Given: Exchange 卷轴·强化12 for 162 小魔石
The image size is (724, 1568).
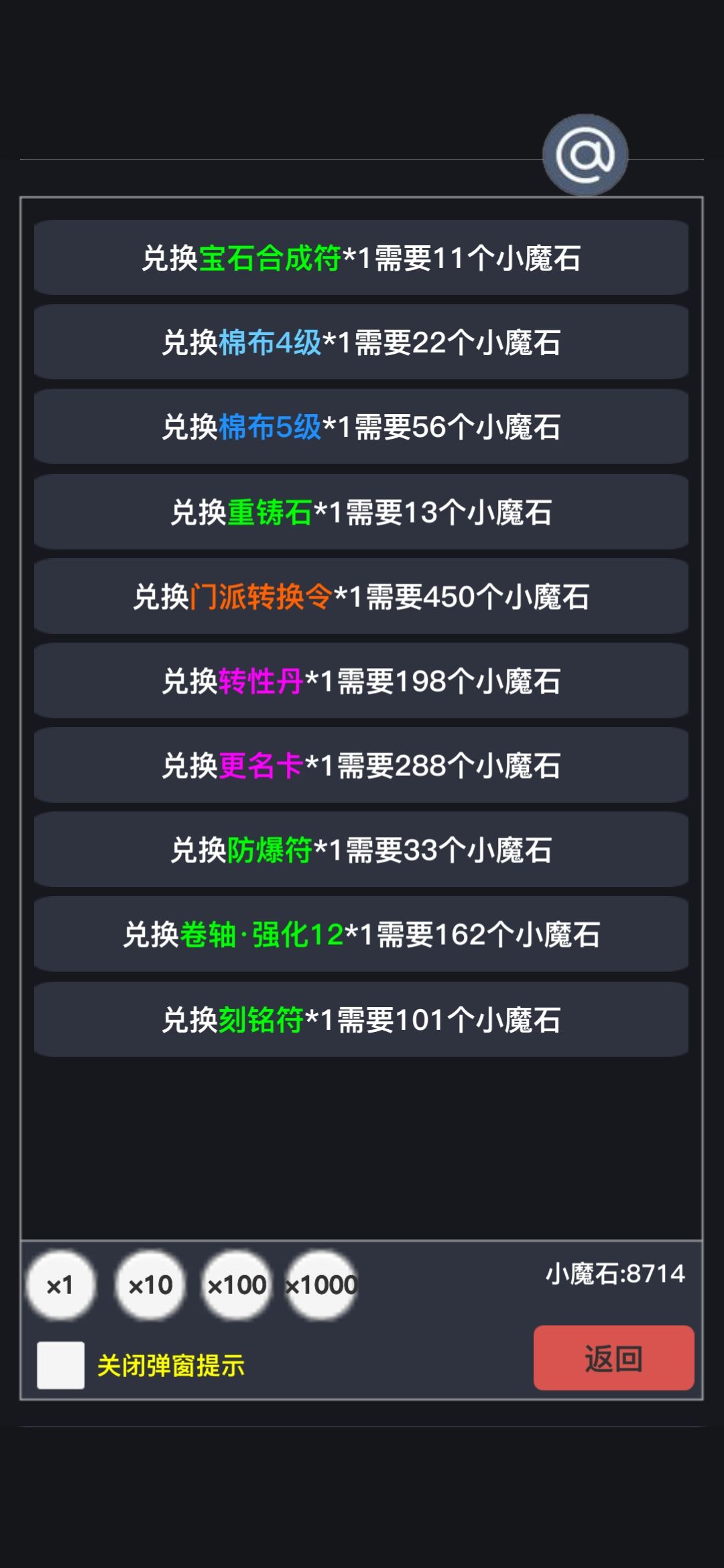Looking at the screenshot, I should pyautogui.click(x=361, y=934).
